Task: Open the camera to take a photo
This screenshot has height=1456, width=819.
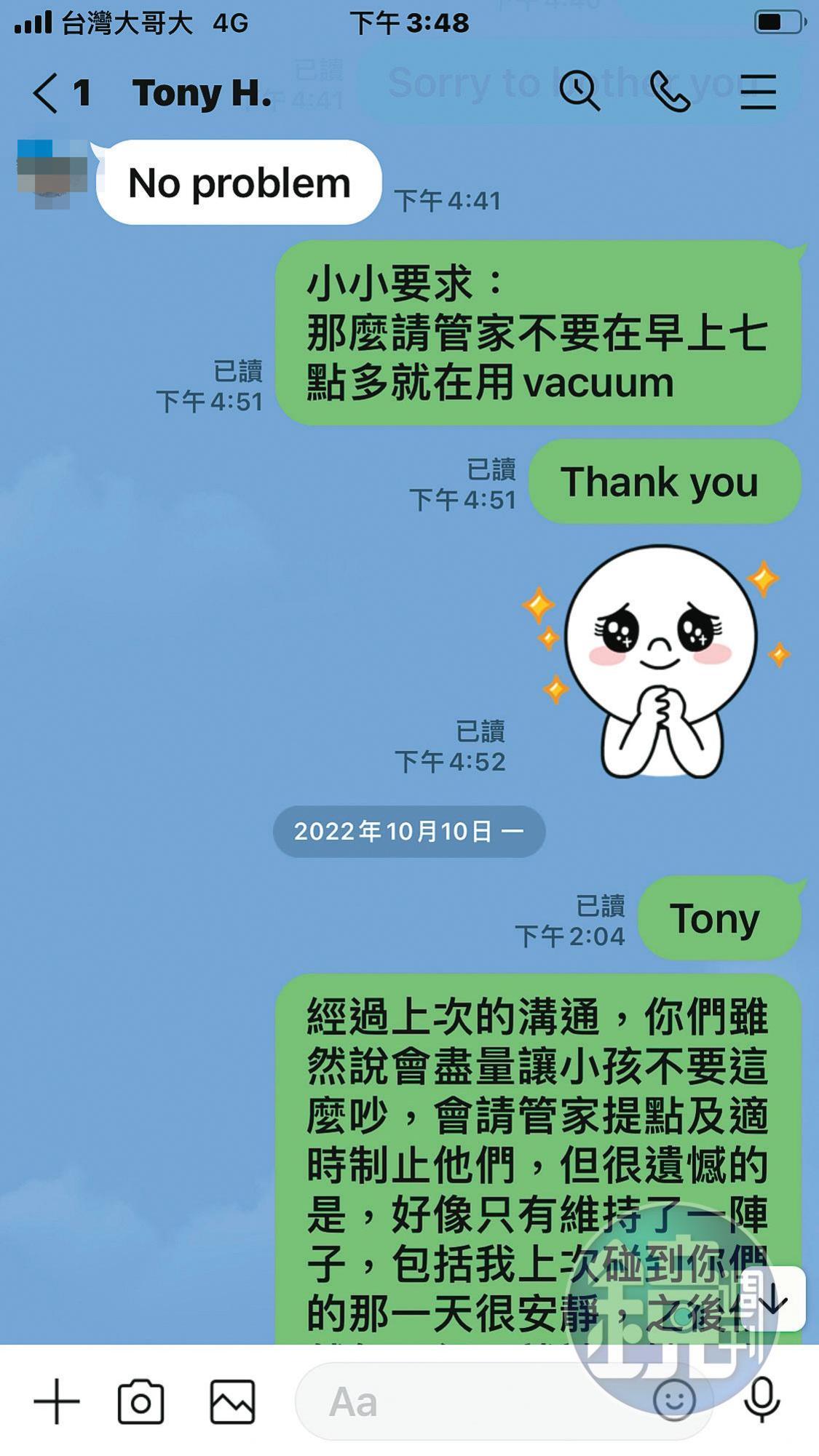Action: point(141,1401)
